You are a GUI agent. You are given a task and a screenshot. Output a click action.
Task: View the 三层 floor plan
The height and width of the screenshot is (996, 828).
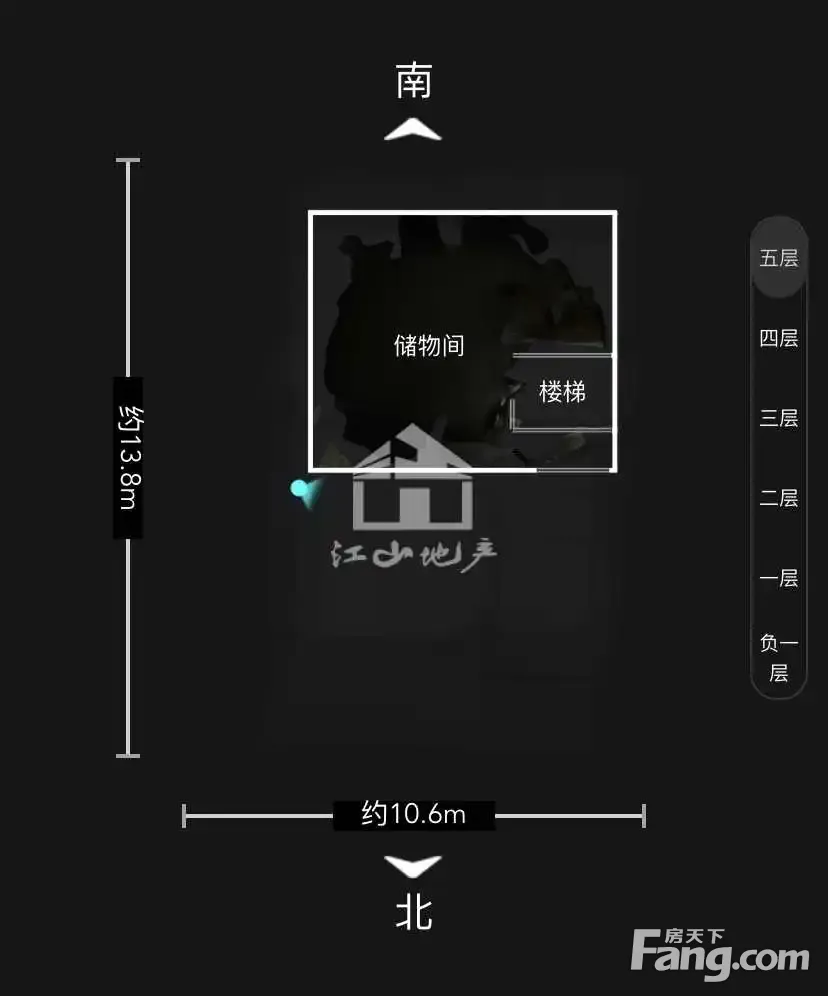(x=778, y=418)
